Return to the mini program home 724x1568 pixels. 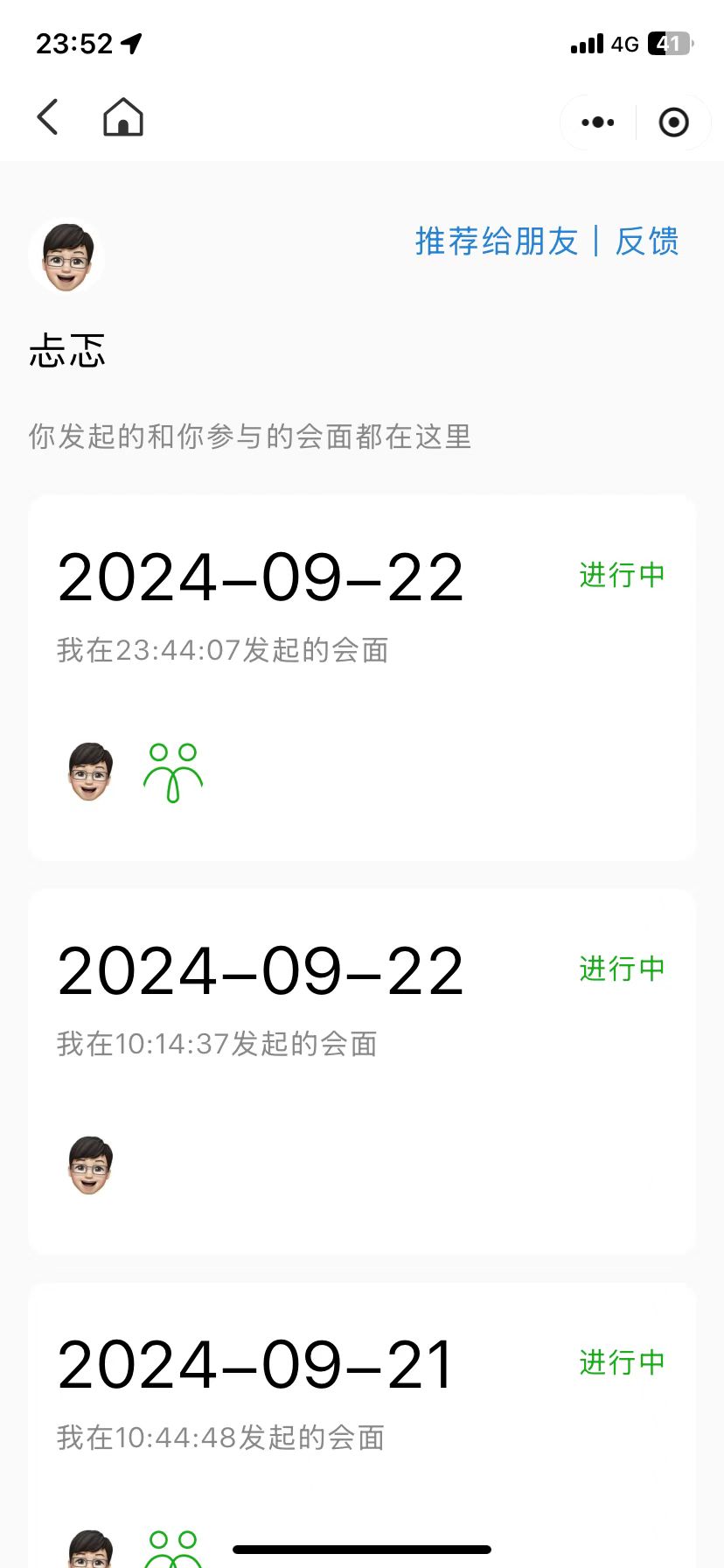click(123, 117)
